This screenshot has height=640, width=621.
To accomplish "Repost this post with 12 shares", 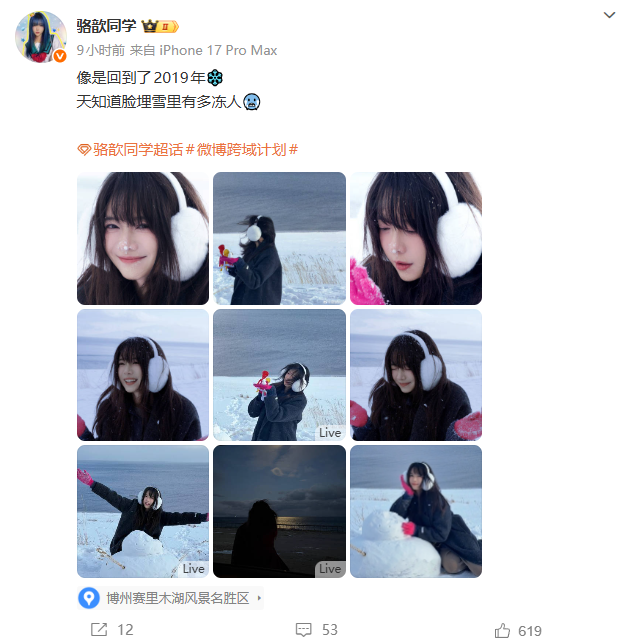I will (x=112, y=630).
